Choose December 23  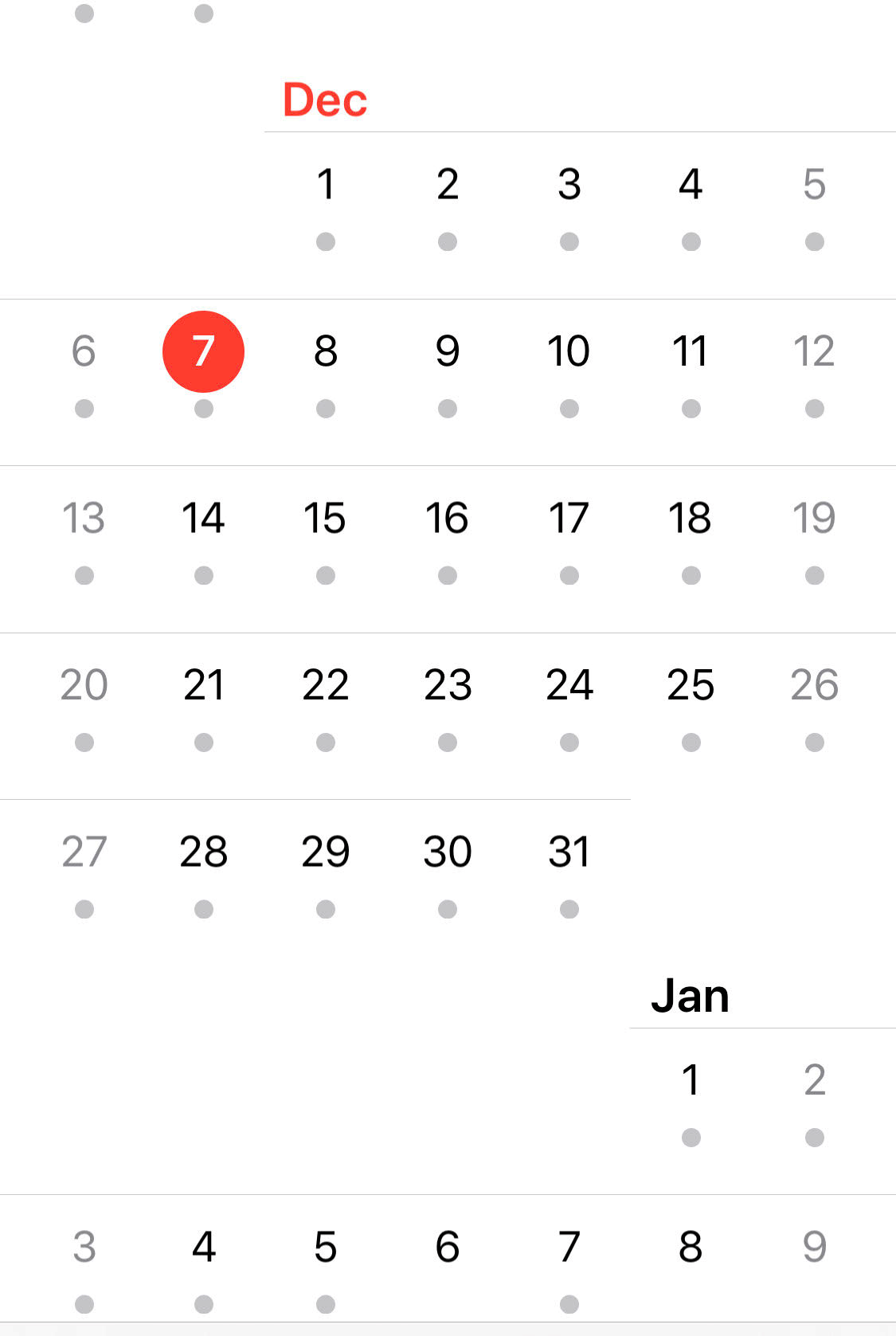click(447, 685)
